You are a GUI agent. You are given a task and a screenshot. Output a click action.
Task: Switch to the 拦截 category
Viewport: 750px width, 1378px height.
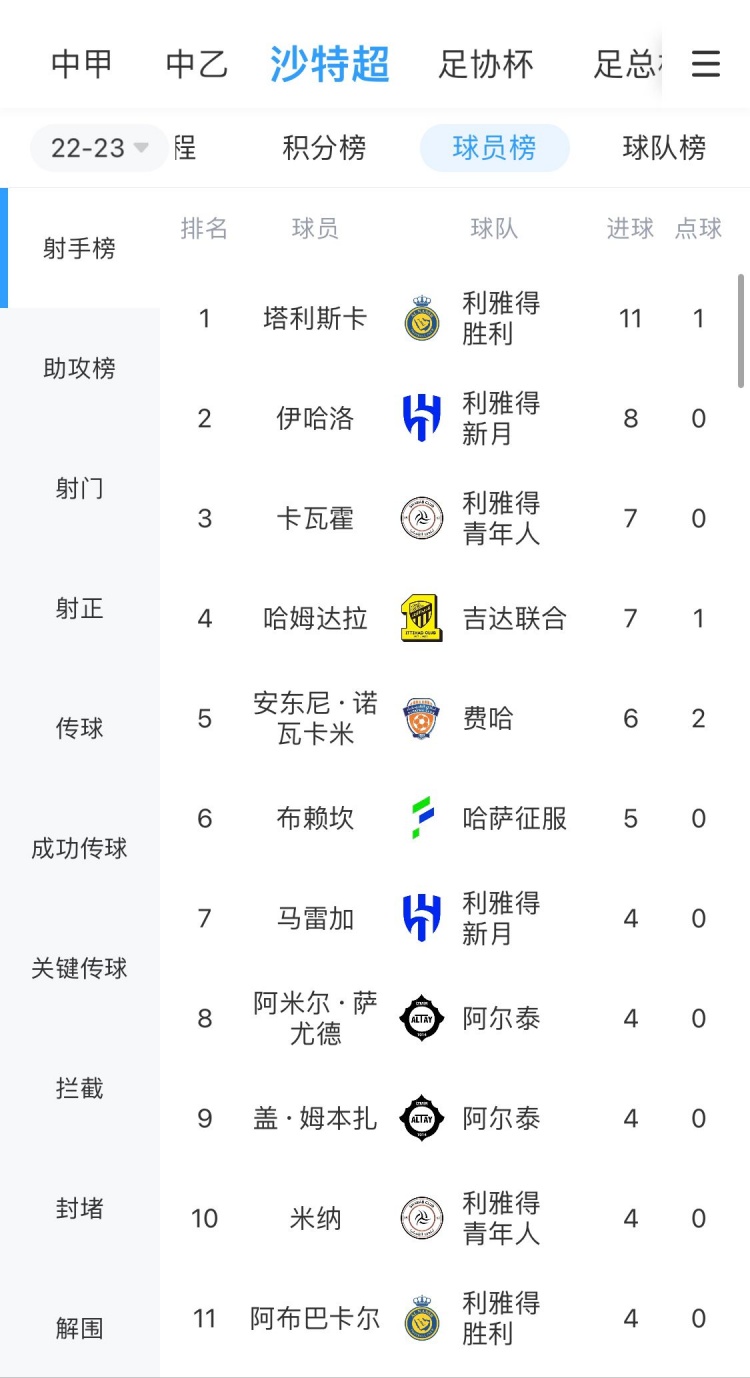[x=79, y=1088]
